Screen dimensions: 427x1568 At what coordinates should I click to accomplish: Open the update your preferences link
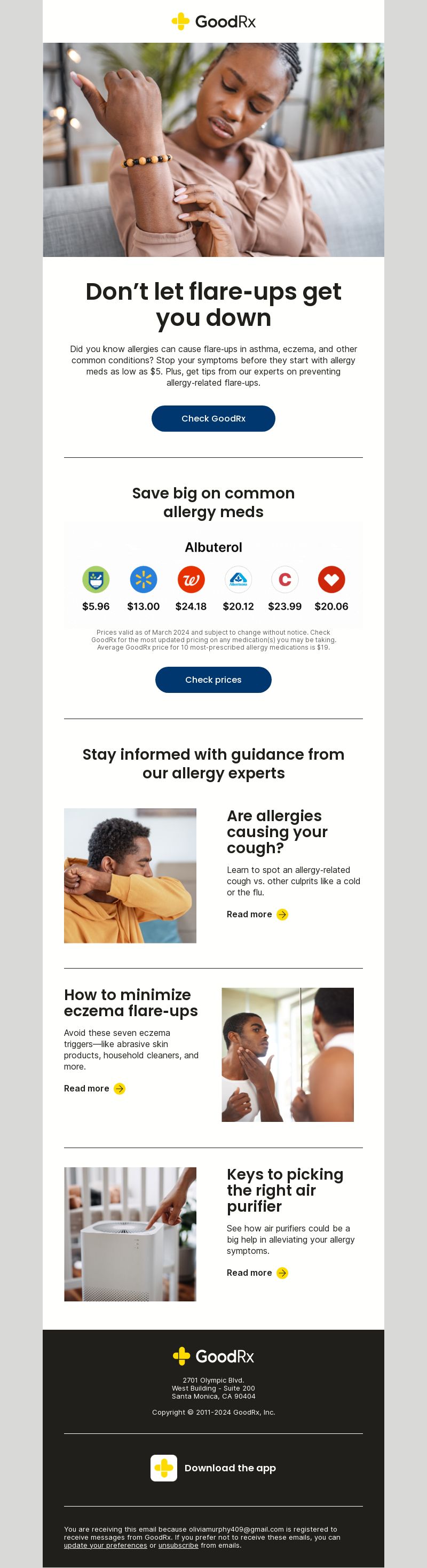[x=105, y=1545]
